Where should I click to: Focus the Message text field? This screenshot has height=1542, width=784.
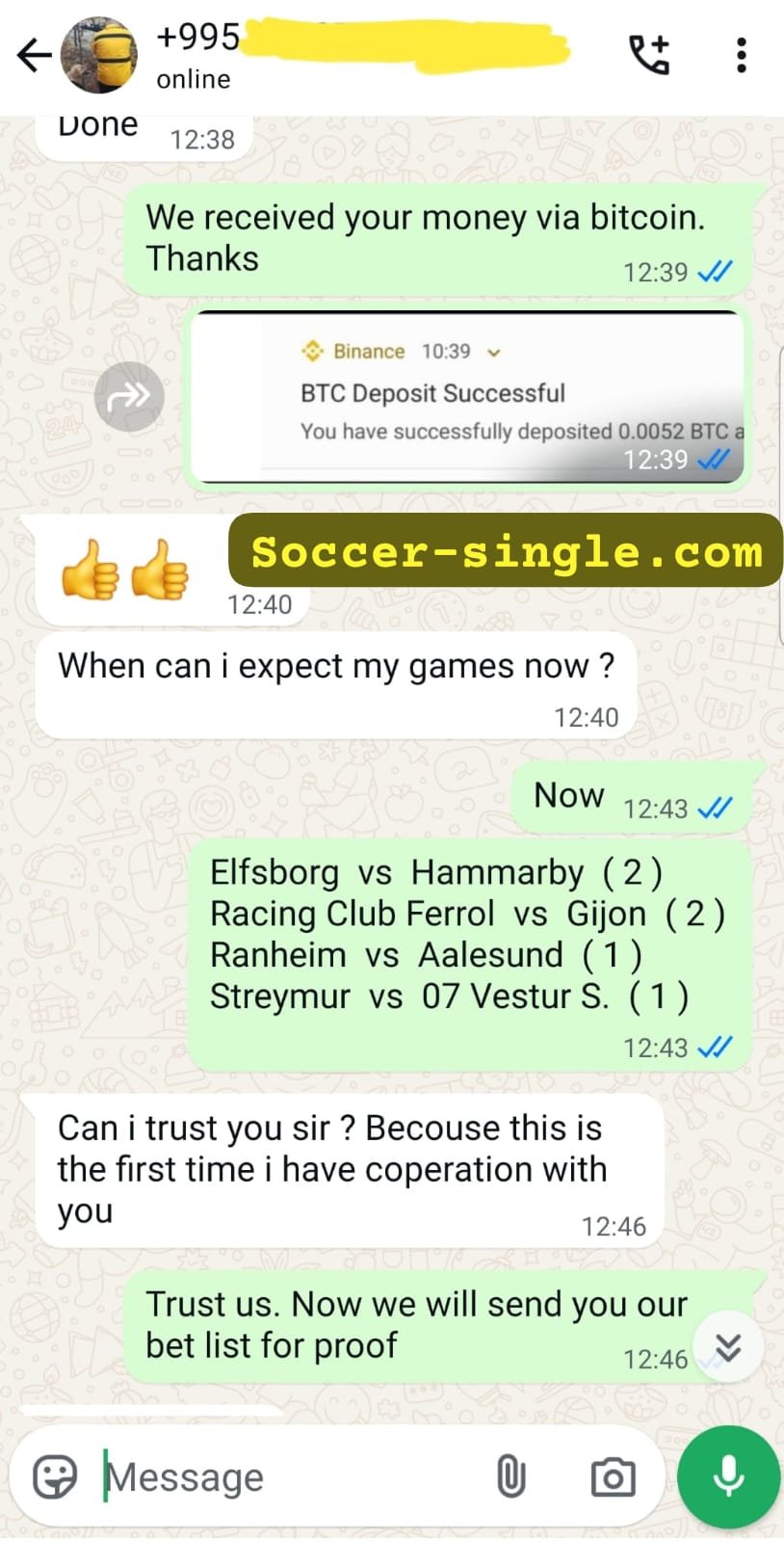[x=289, y=1476]
